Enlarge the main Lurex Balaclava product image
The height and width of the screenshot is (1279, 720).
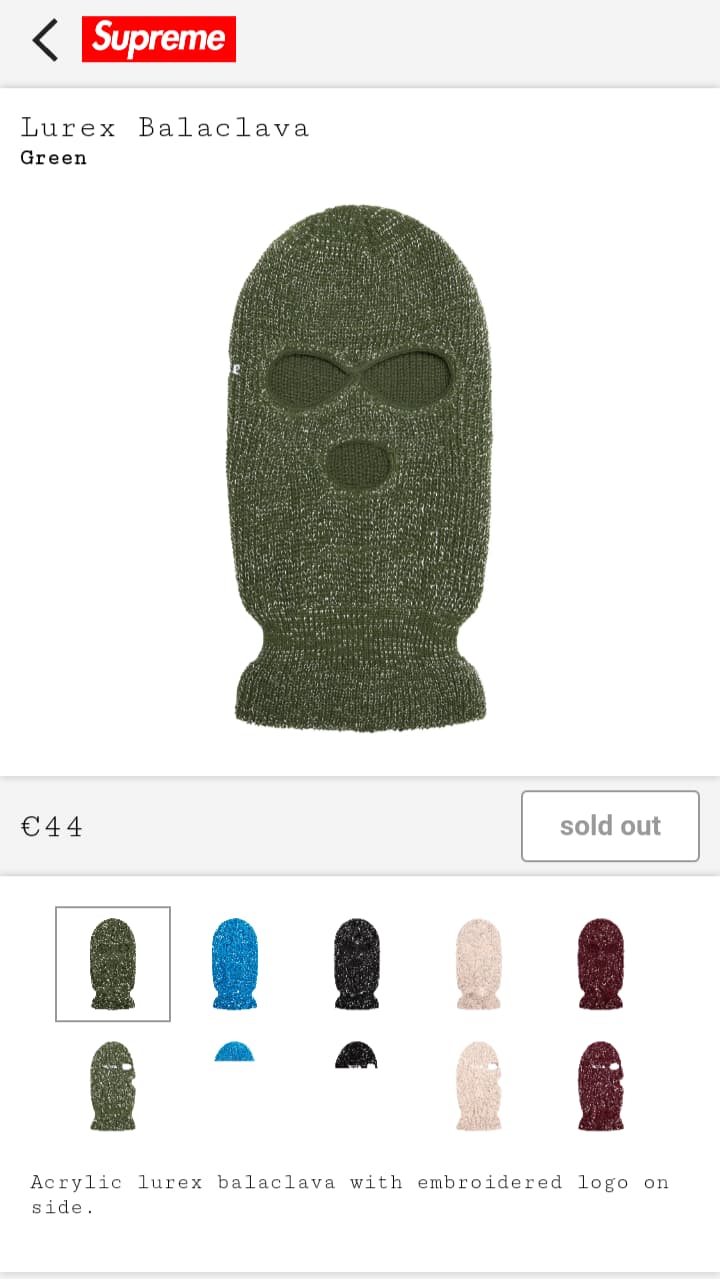[x=360, y=468]
